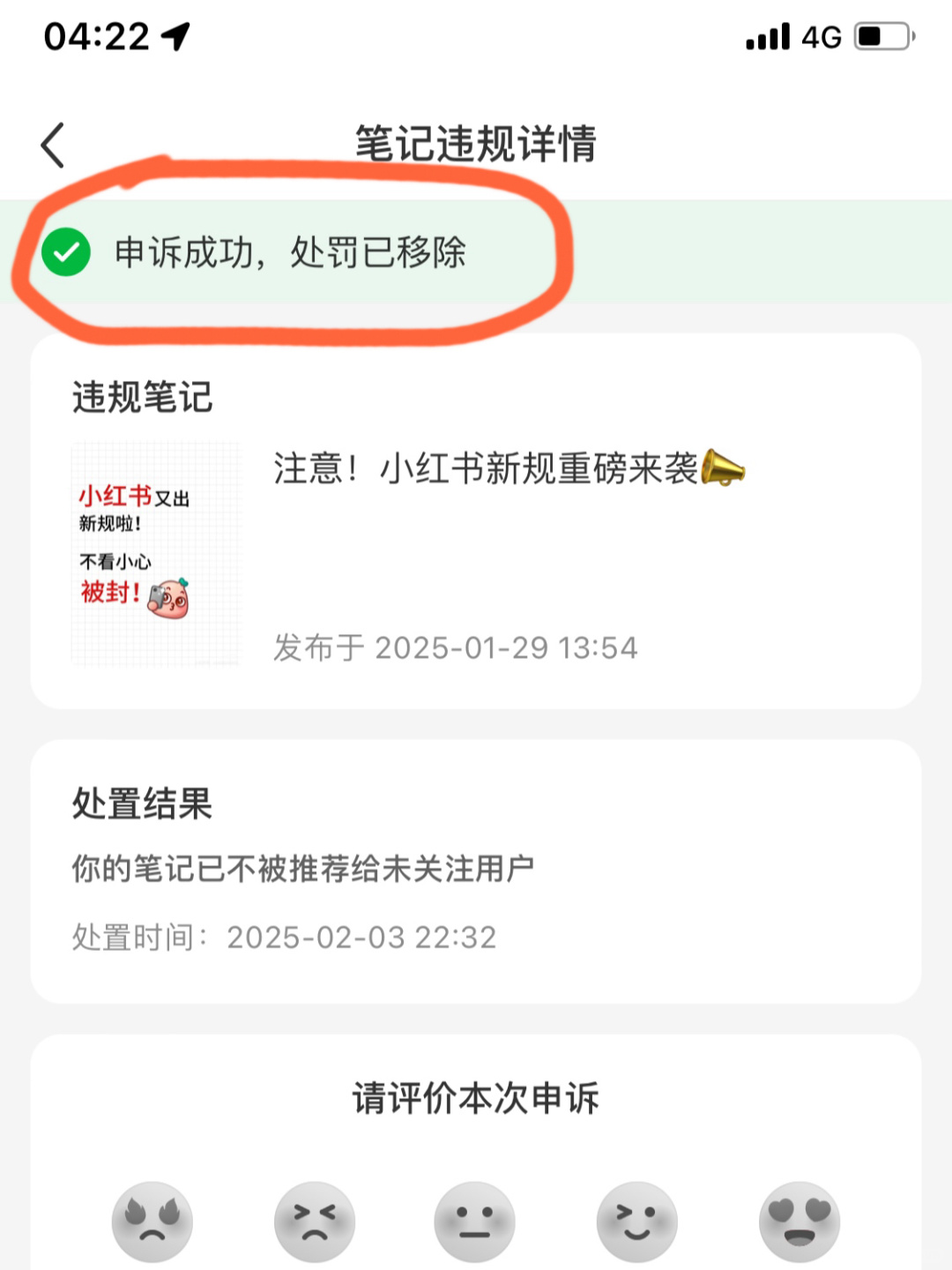Rate the appeal with the frowning face
The width and height of the screenshot is (952, 1270).
[314, 1221]
